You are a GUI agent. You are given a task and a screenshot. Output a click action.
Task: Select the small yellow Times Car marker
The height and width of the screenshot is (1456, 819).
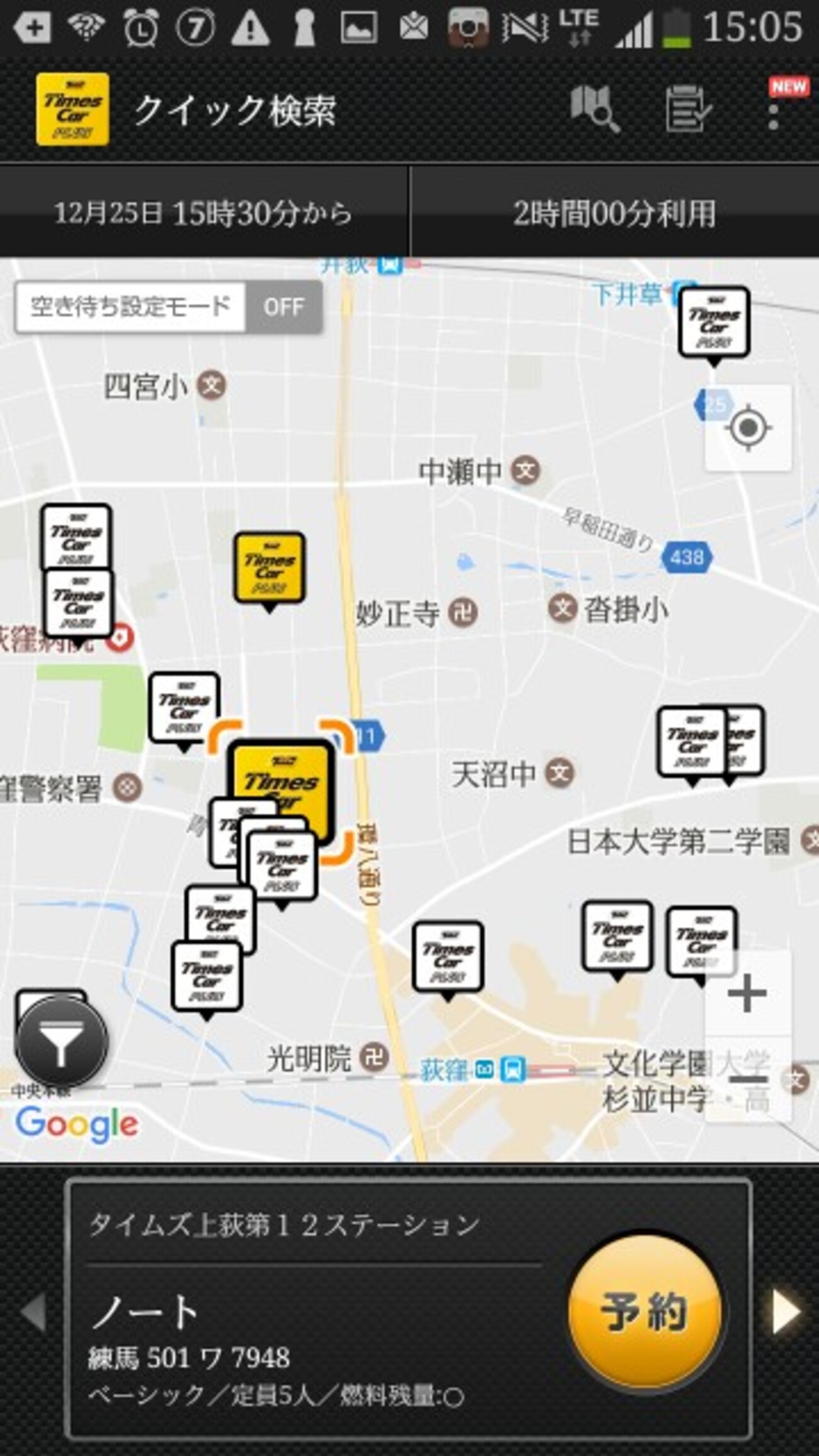270,568
